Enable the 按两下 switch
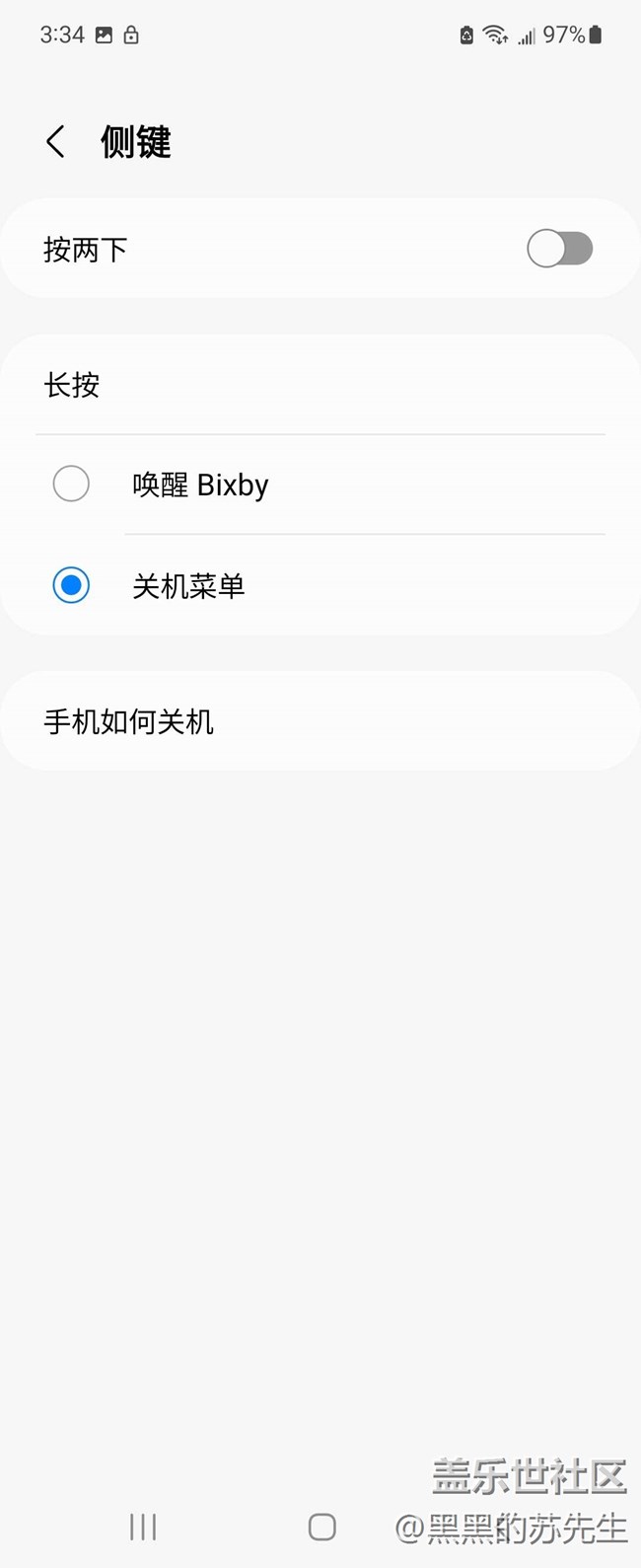 pos(559,249)
